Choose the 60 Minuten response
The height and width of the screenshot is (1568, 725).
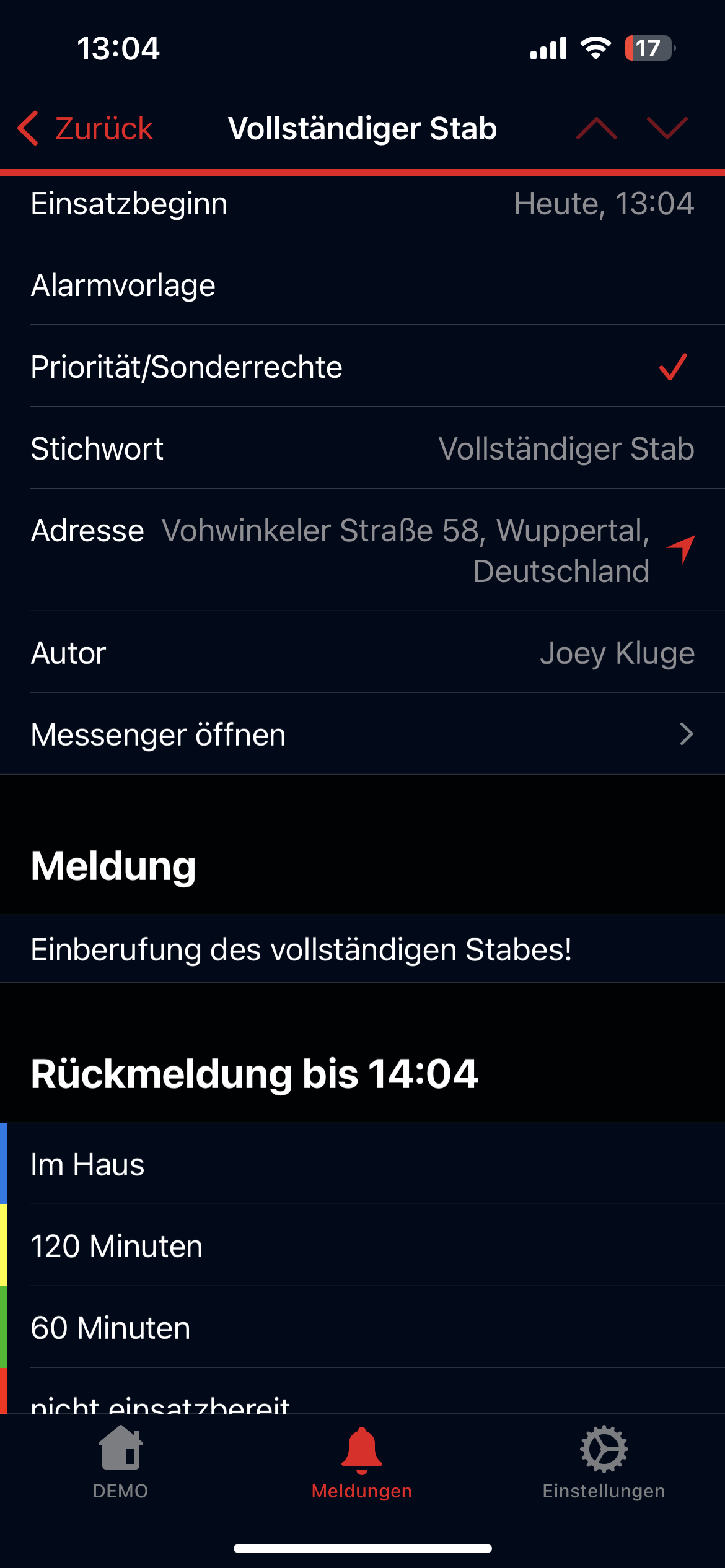tap(362, 1328)
